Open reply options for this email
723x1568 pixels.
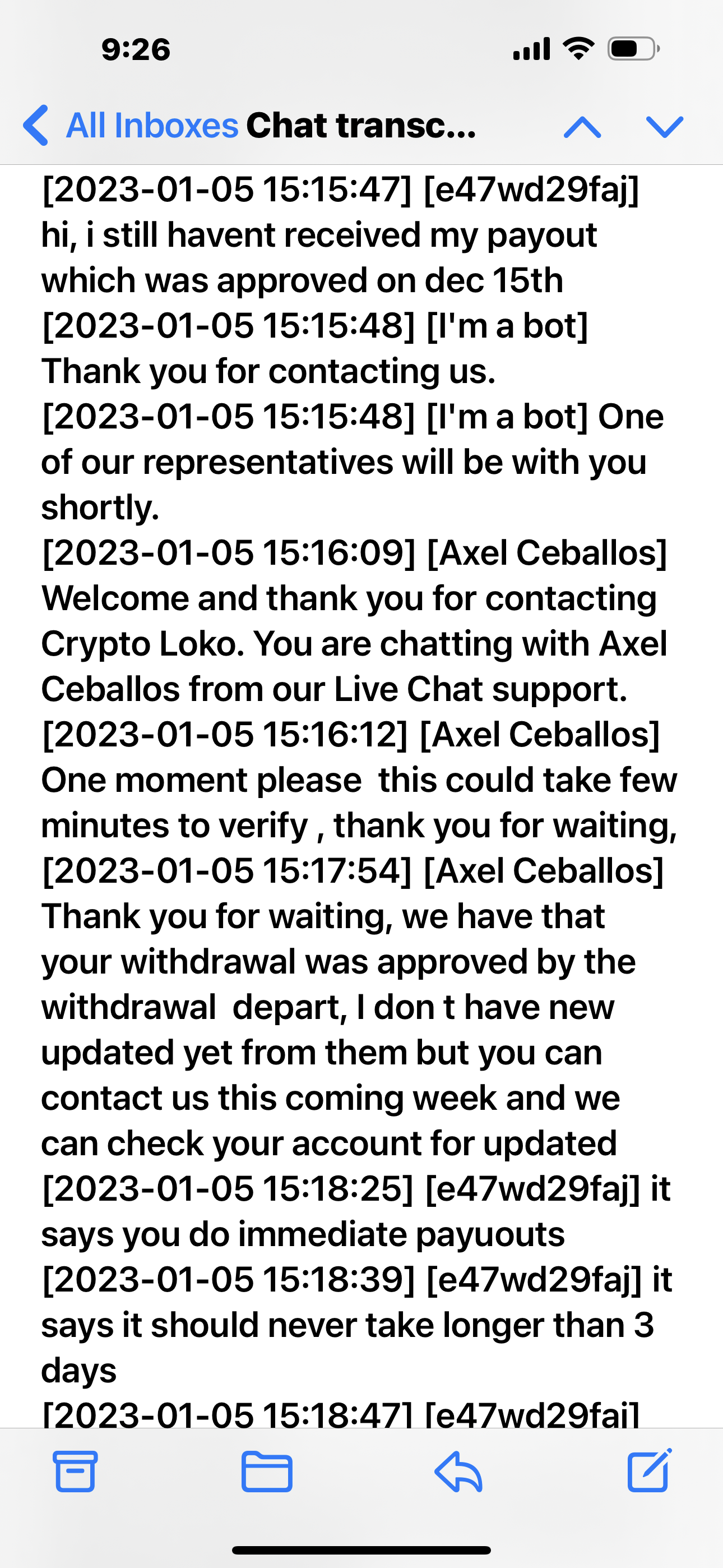(458, 1471)
